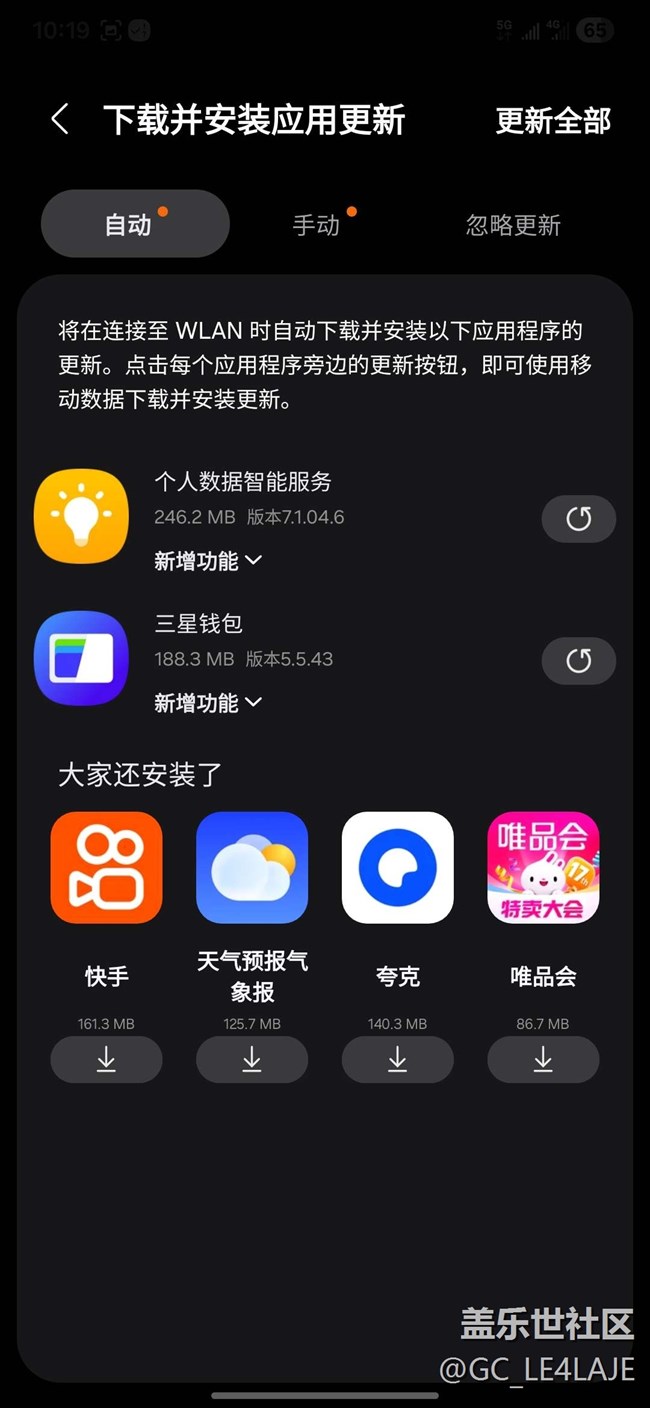Screen dimensions: 650x1408
Task: Download 天气预报气象报 (125.7 MB)
Action: (x=252, y=1059)
